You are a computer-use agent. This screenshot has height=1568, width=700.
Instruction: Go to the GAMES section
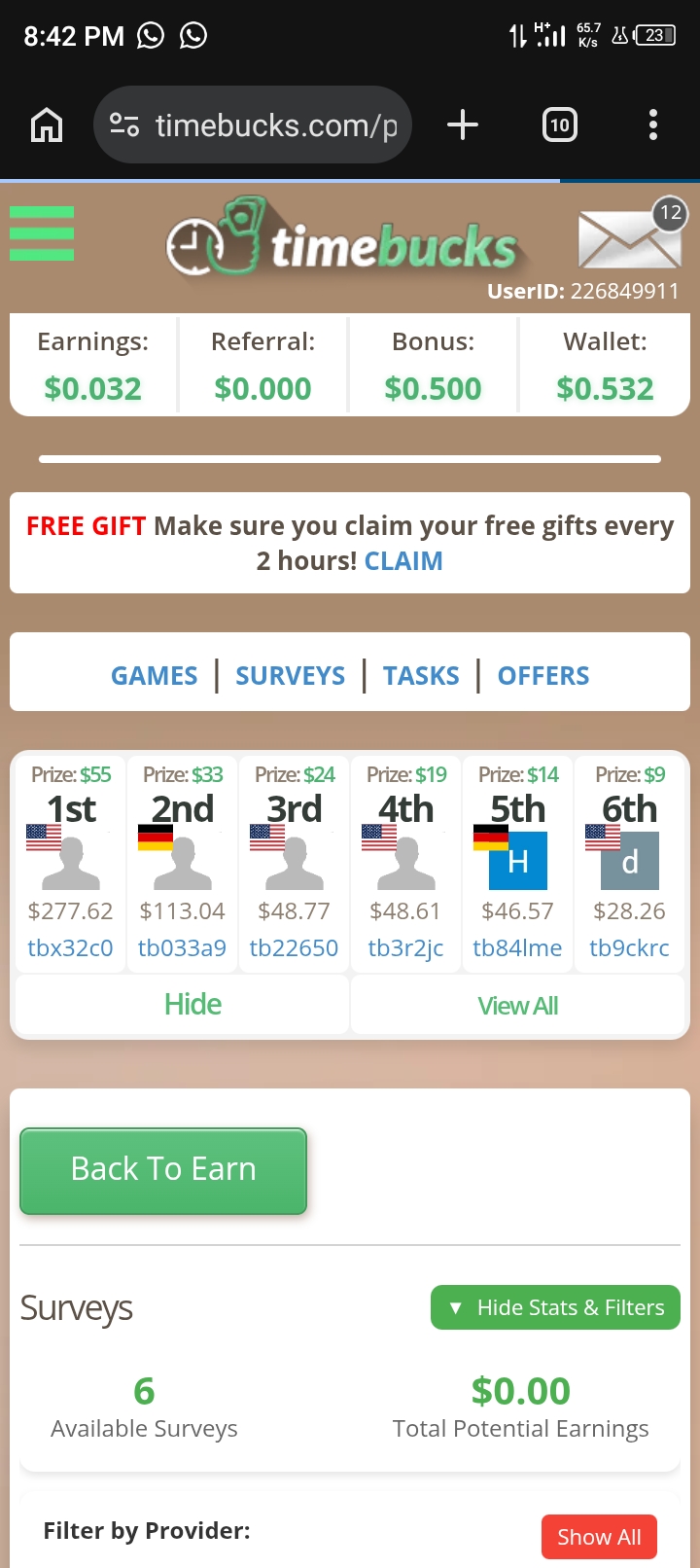[154, 675]
